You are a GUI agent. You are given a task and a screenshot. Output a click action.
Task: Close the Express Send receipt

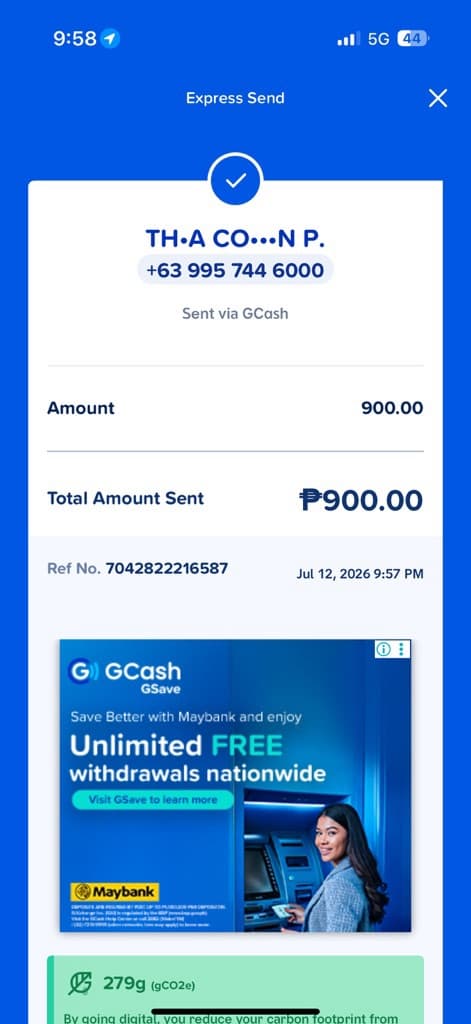(x=438, y=99)
